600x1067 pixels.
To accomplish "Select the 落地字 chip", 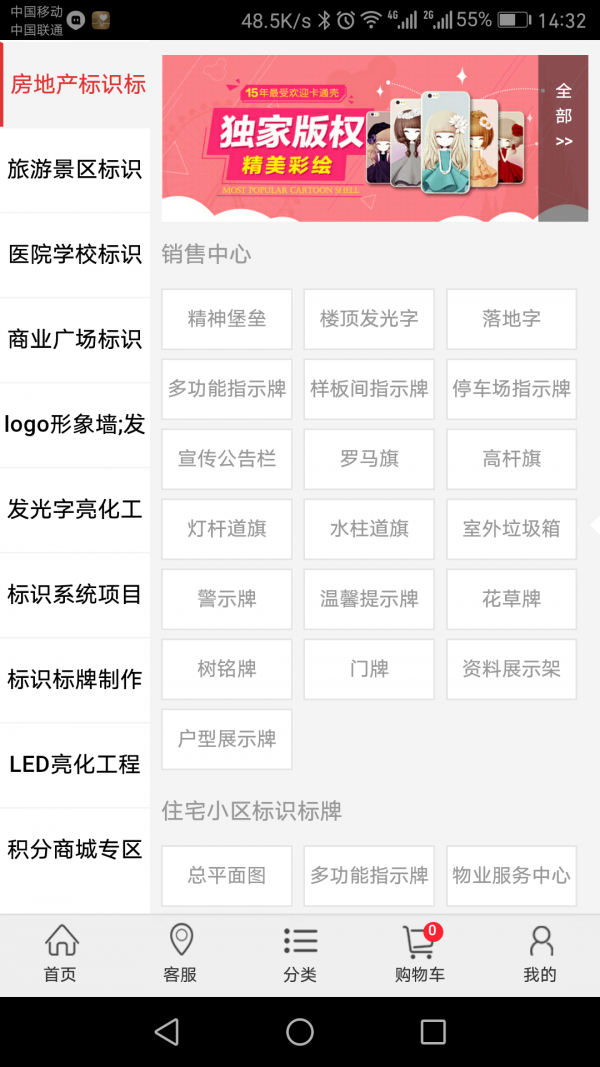I will point(512,319).
